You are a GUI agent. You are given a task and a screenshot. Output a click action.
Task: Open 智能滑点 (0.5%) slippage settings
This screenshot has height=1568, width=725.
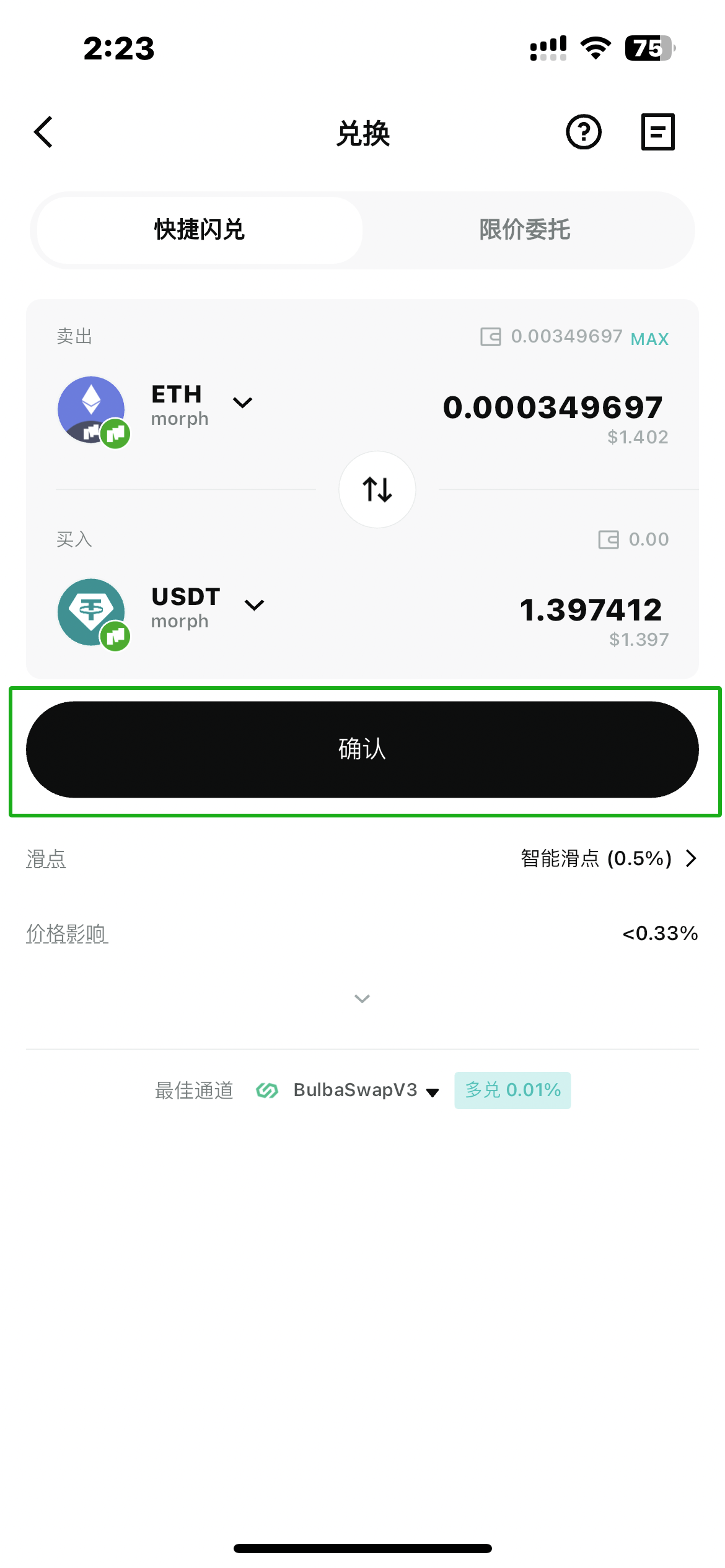[x=609, y=858]
